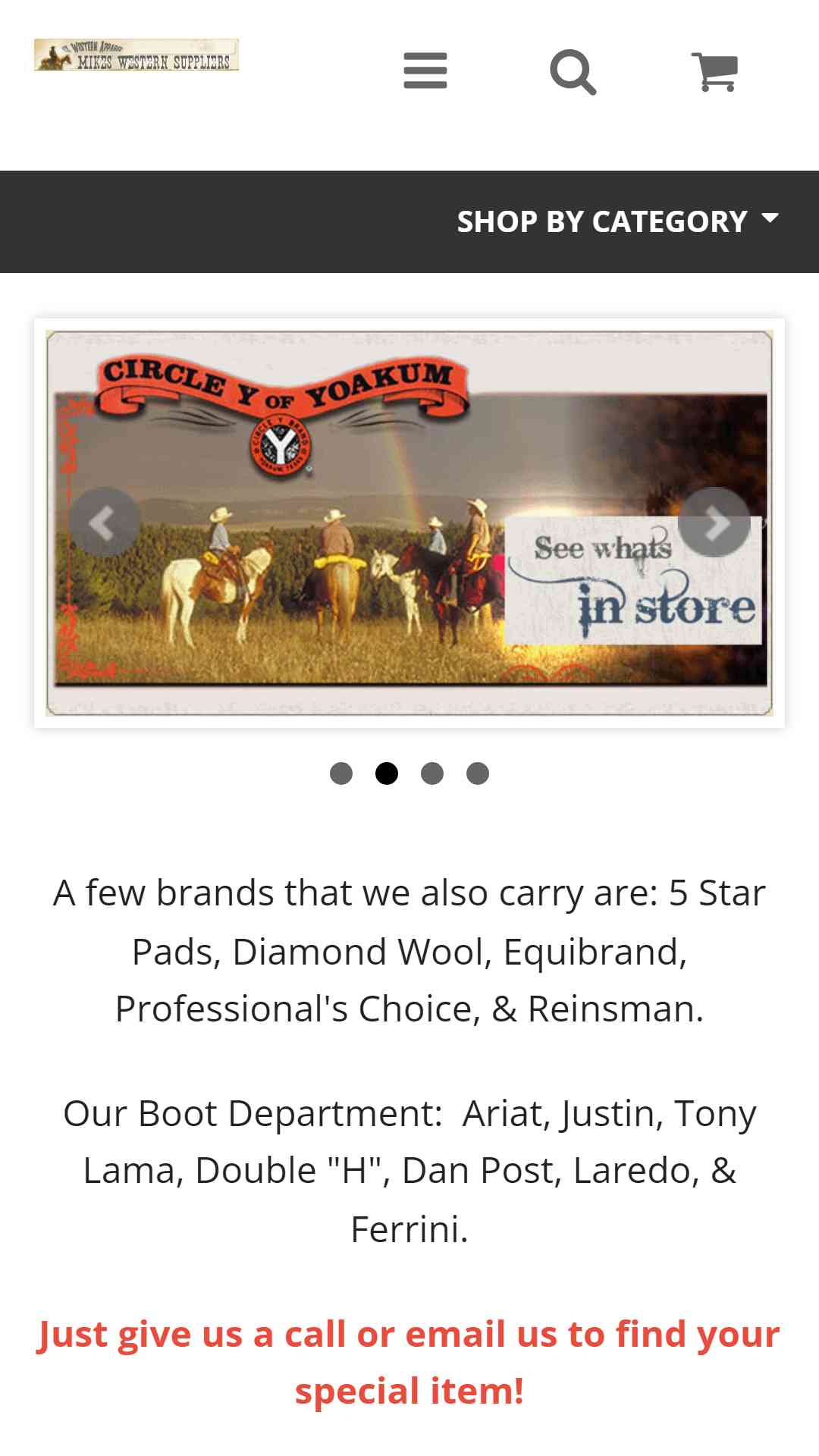819x1456 pixels.
Task: Open the hamburger menu
Action: [425, 71]
